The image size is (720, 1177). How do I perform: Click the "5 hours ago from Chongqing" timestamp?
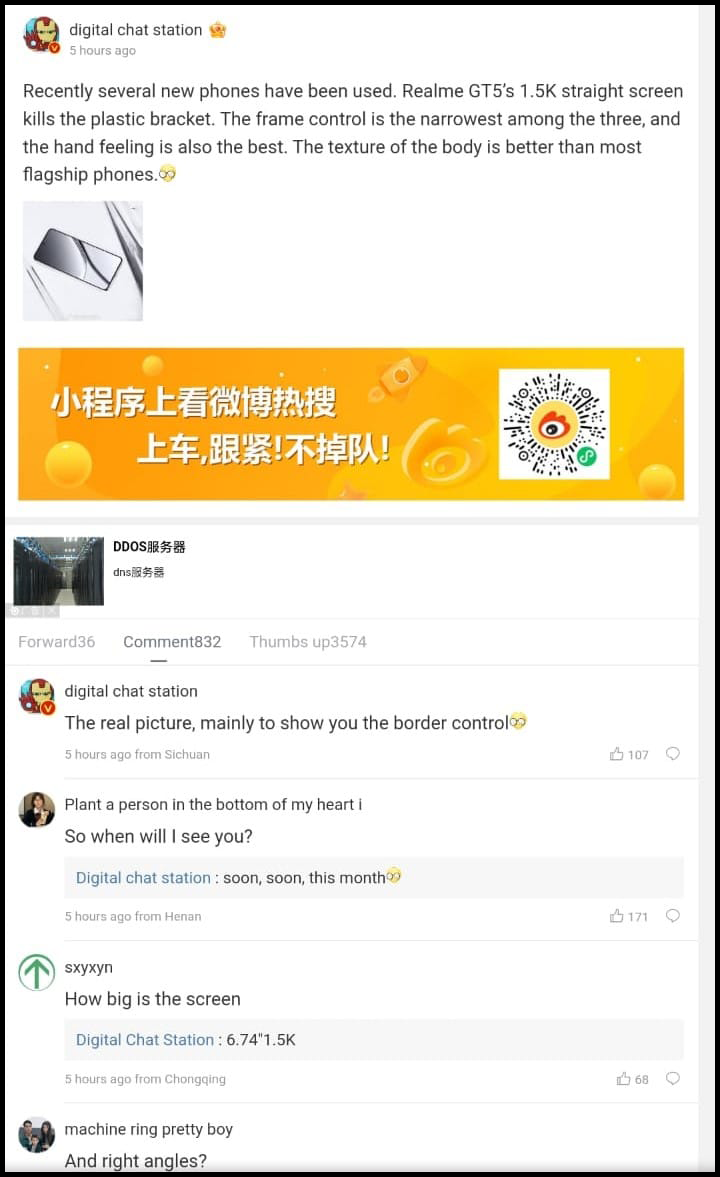145,1079
